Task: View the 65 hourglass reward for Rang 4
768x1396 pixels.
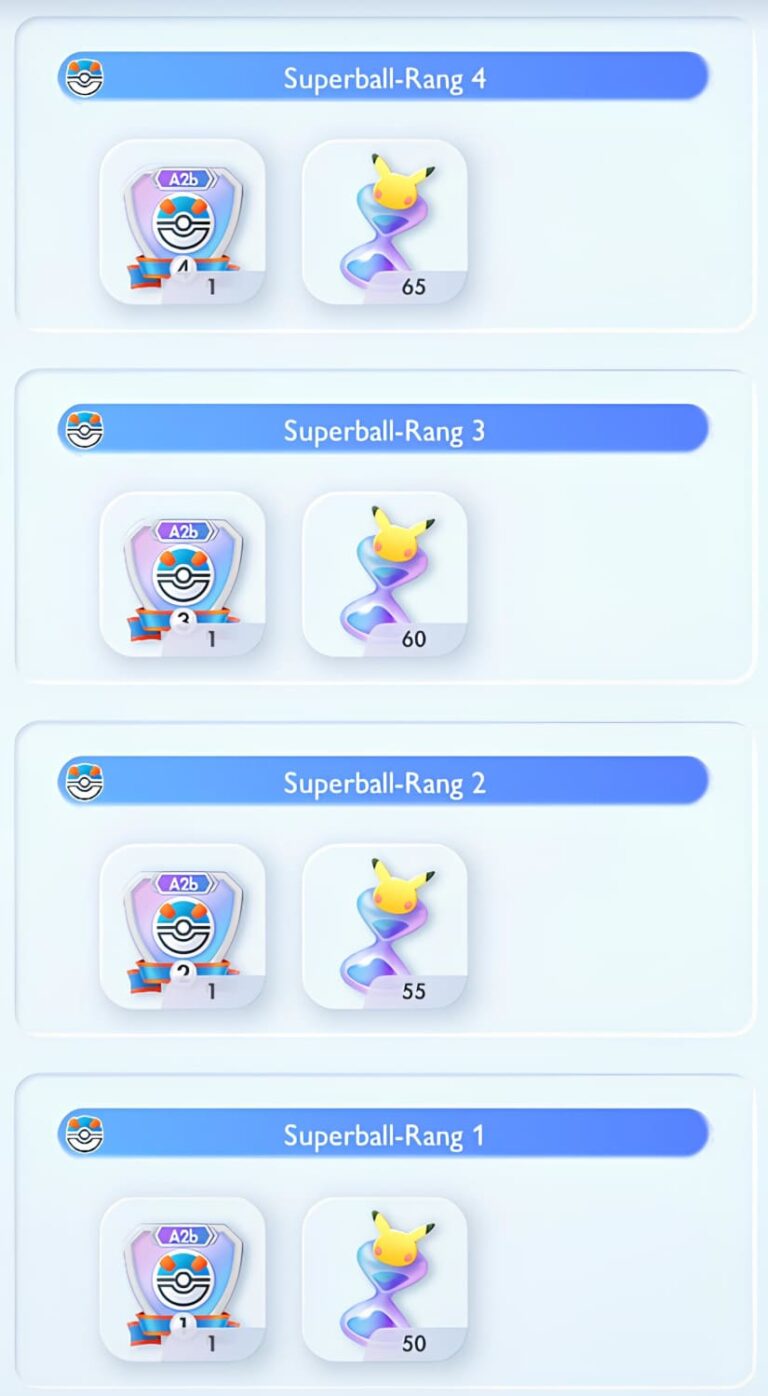Action: tap(385, 222)
